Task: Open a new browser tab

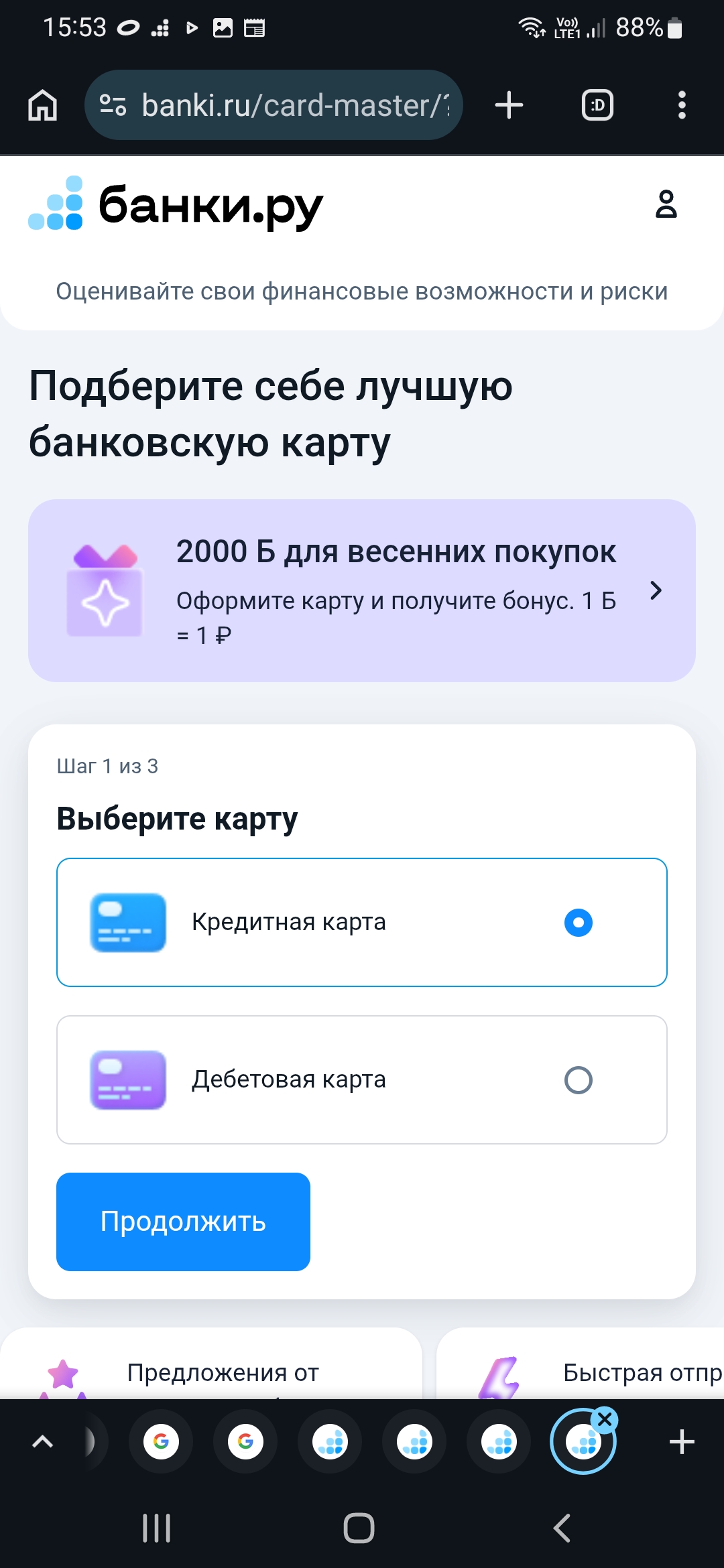Action: click(509, 105)
